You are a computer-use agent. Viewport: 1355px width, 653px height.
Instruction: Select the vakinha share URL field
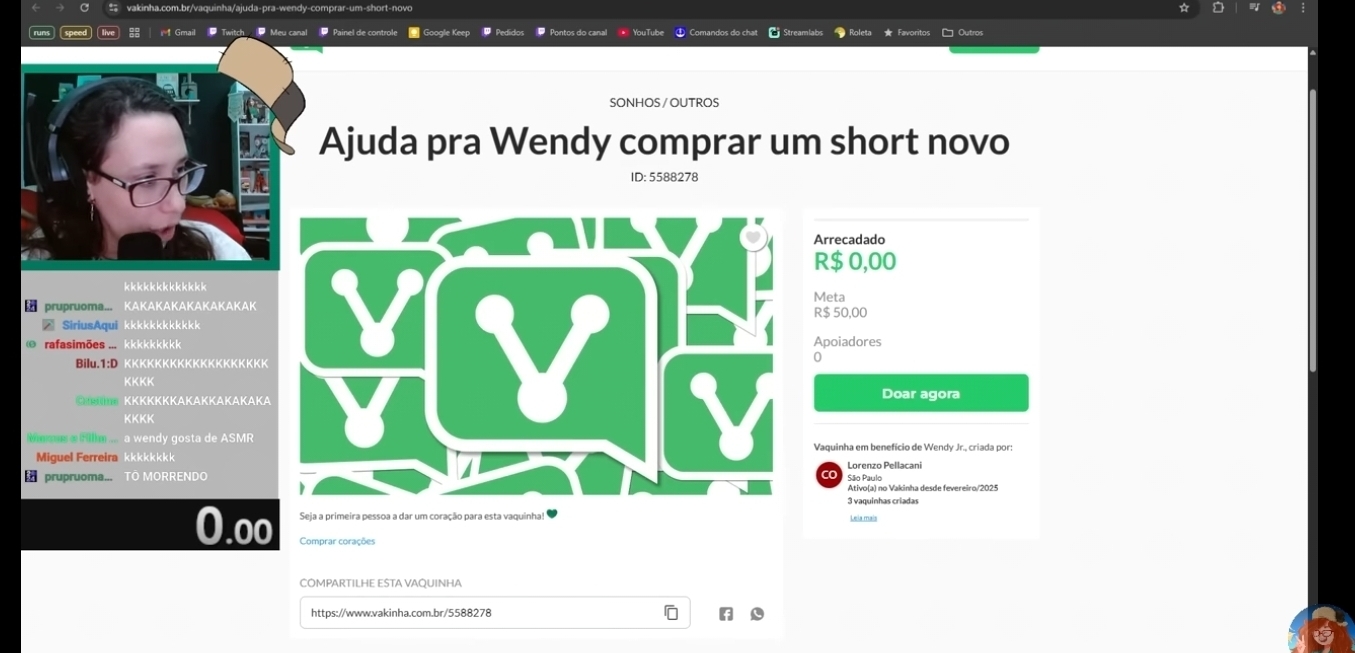pos(480,613)
